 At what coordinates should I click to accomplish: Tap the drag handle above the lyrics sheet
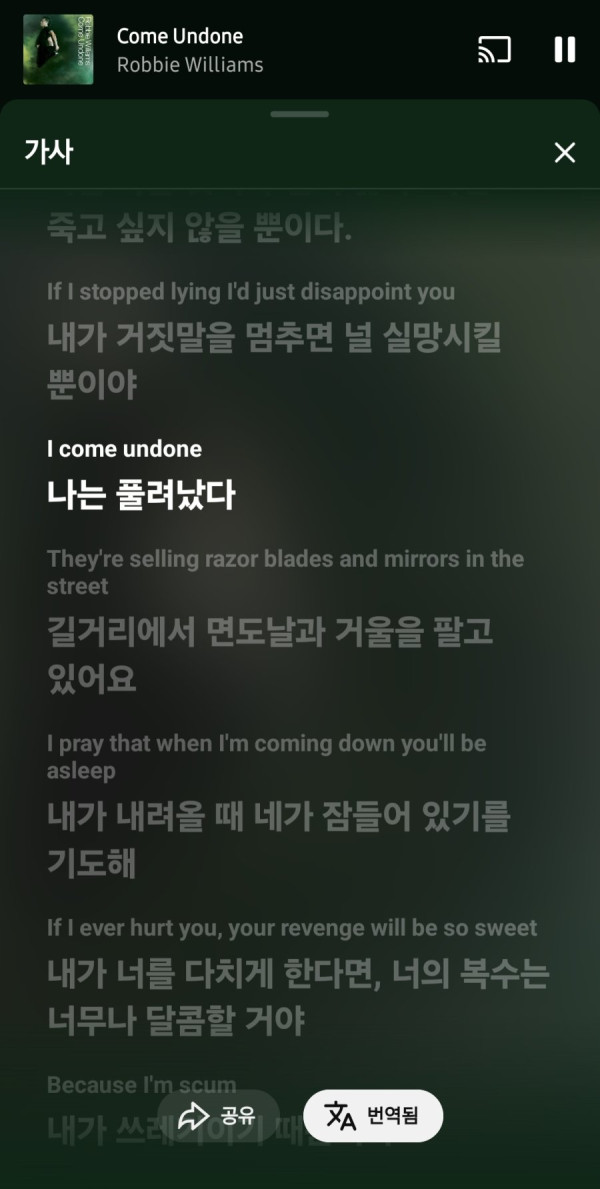coord(299,115)
